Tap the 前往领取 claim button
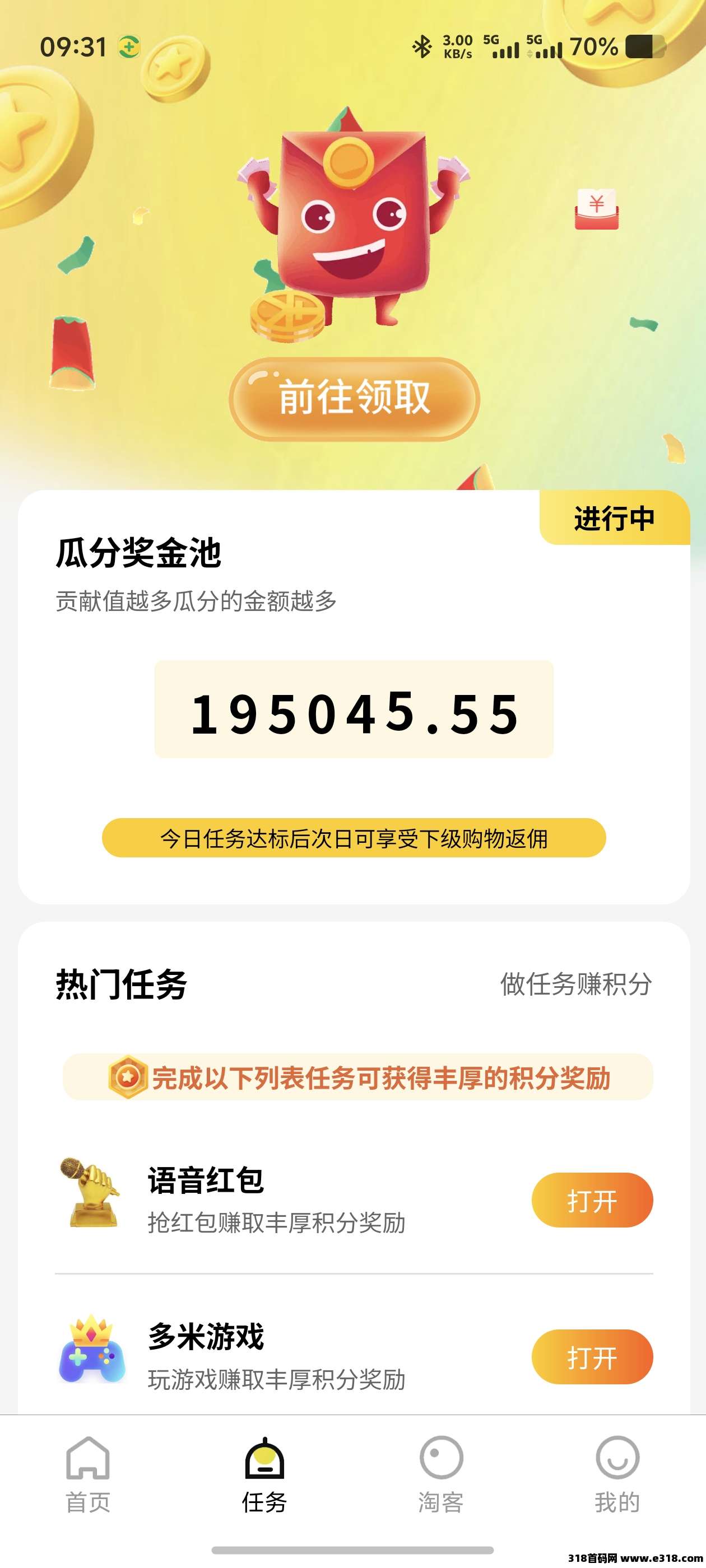The width and height of the screenshot is (706, 1568). (354, 399)
